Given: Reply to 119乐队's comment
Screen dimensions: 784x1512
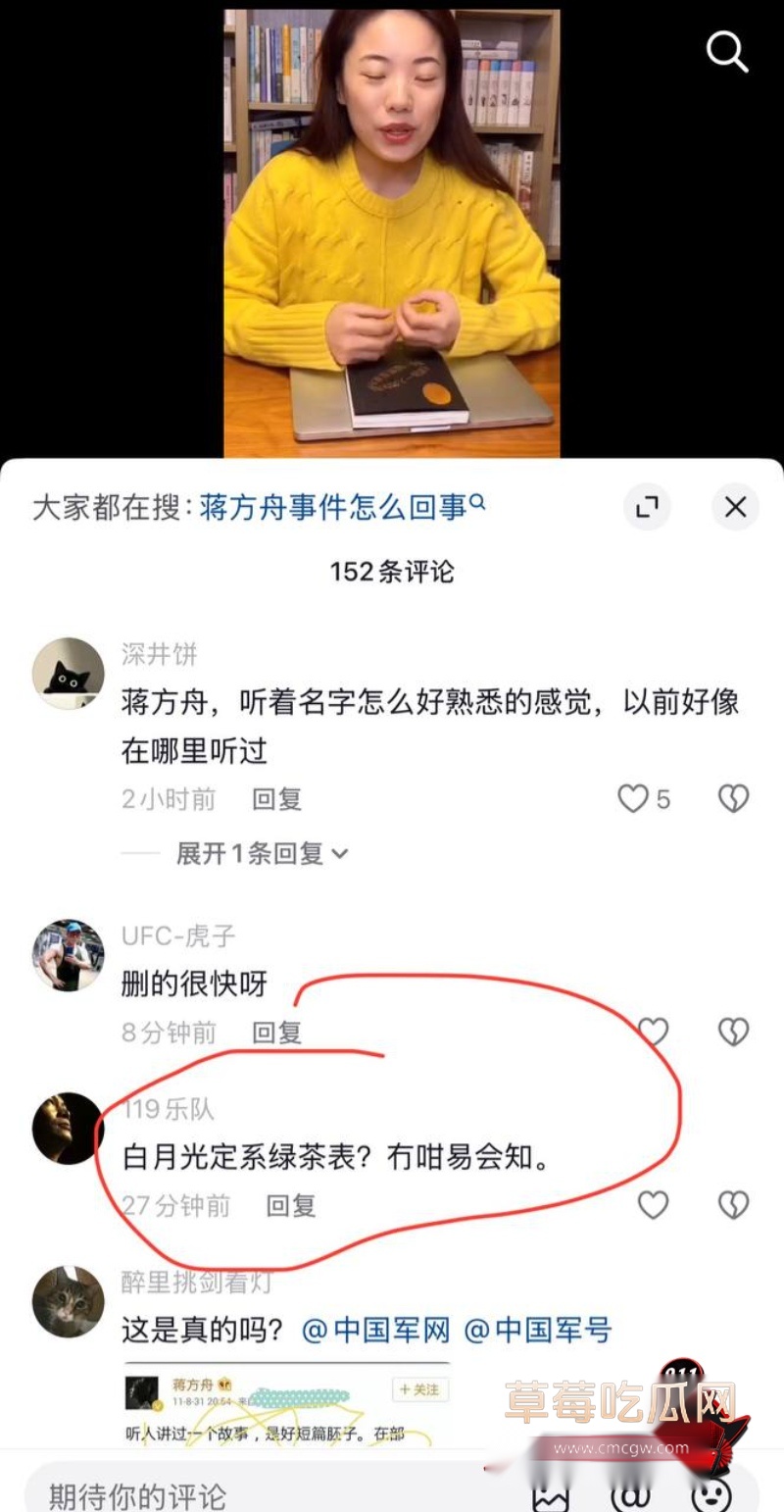Looking at the screenshot, I should (x=291, y=1205).
